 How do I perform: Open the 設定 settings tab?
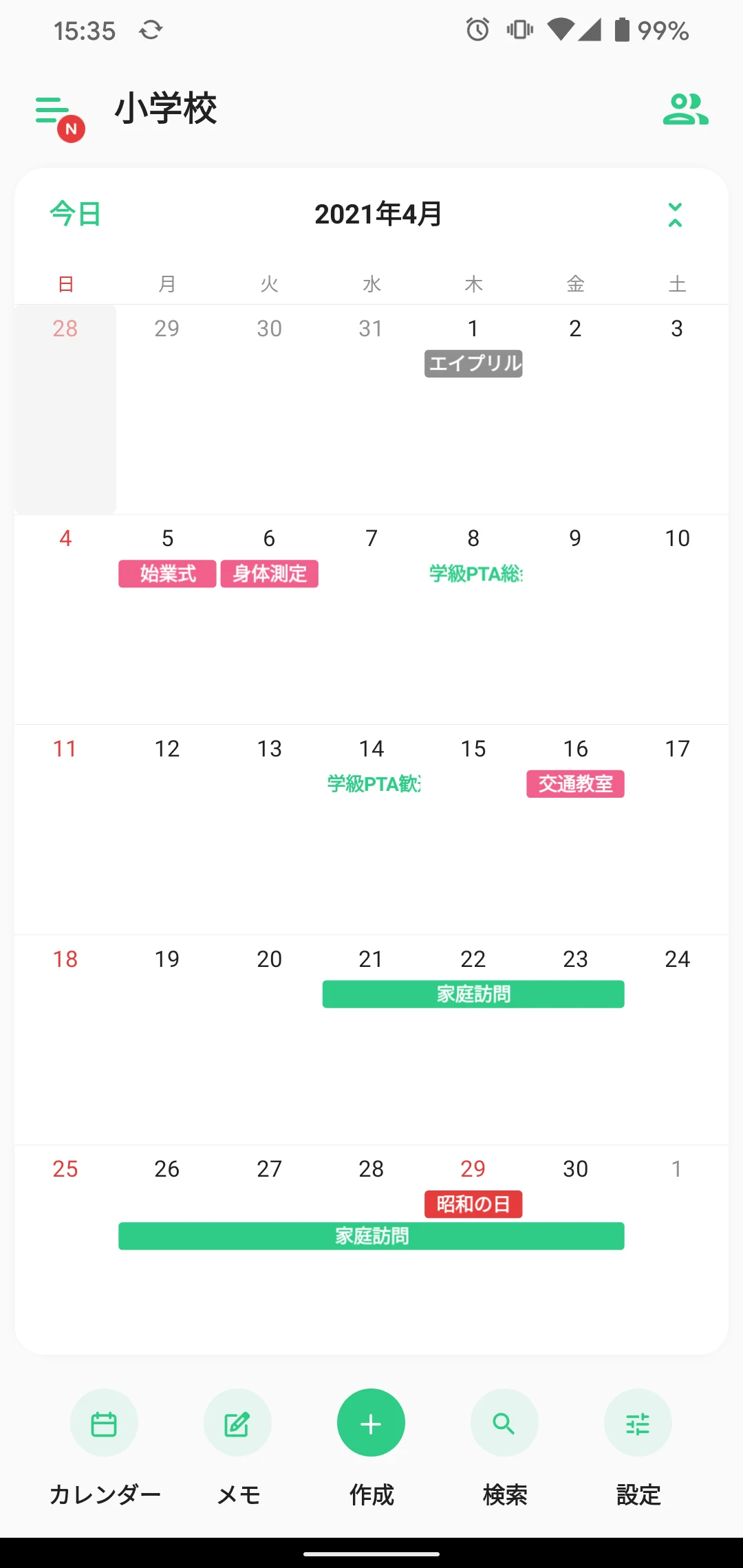(x=638, y=1424)
